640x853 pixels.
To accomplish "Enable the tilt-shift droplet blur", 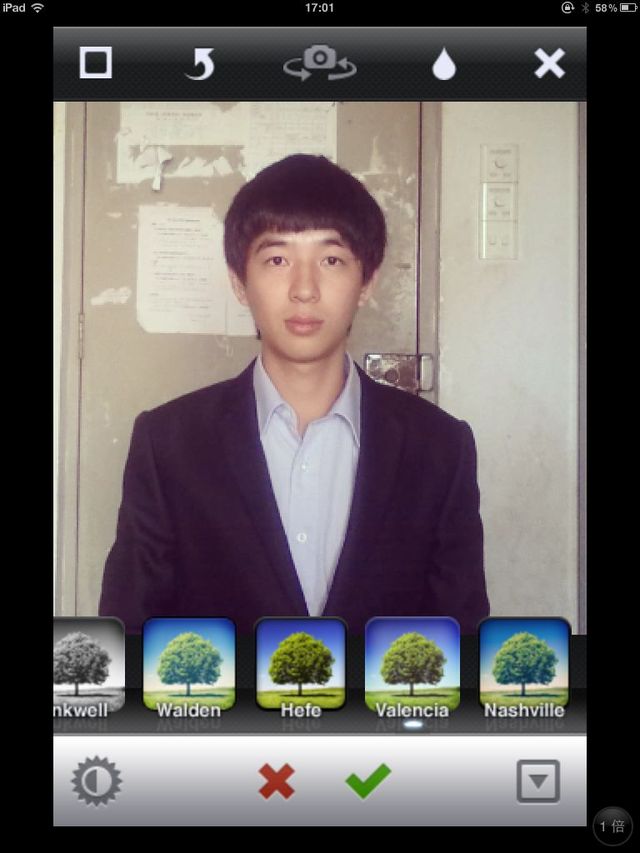I will (x=443, y=64).
